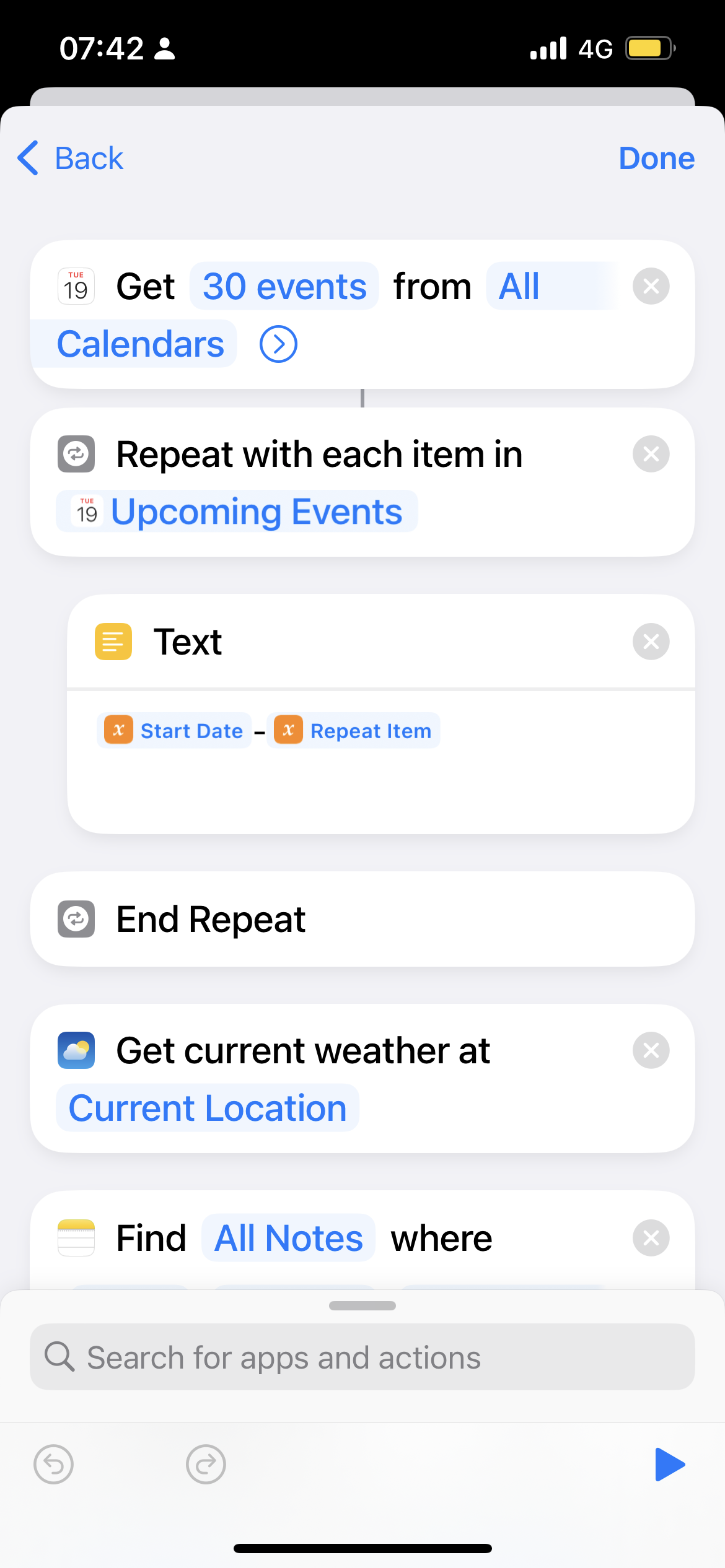Redo the last undone edit
Screen dimensions: 725x1568
pyautogui.click(x=206, y=1465)
